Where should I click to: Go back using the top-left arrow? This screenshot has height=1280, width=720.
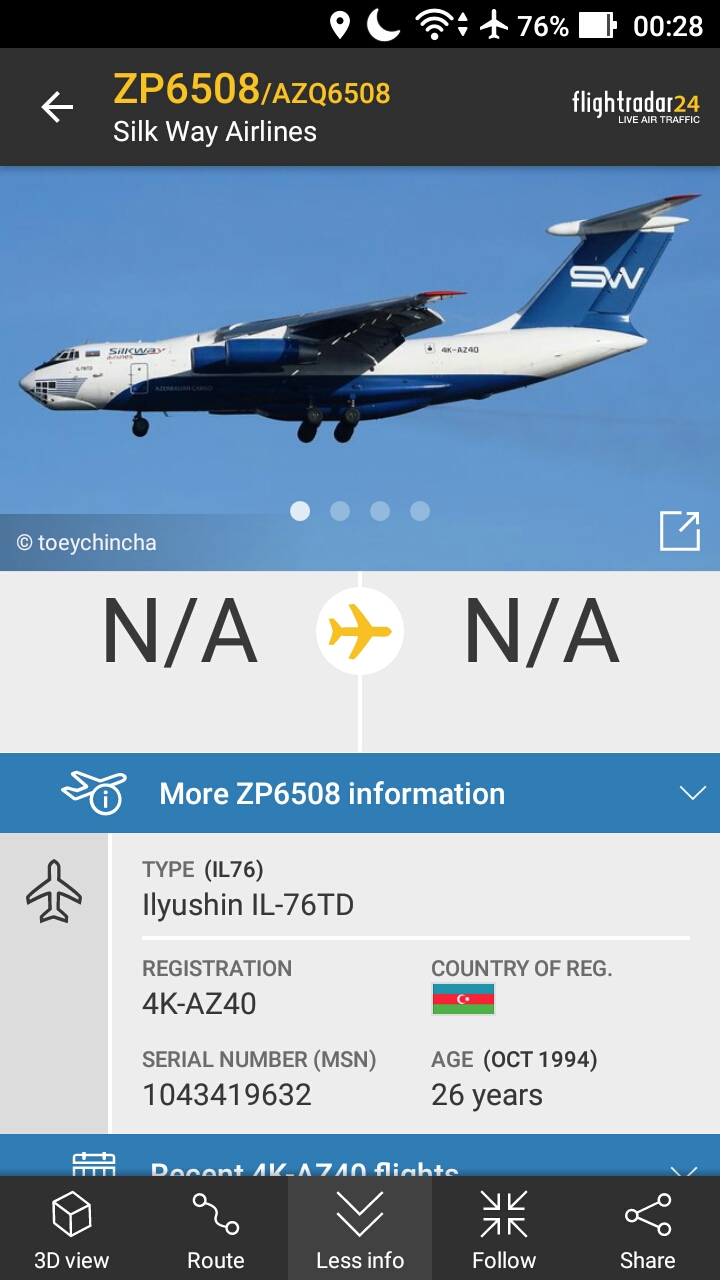coord(57,107)
